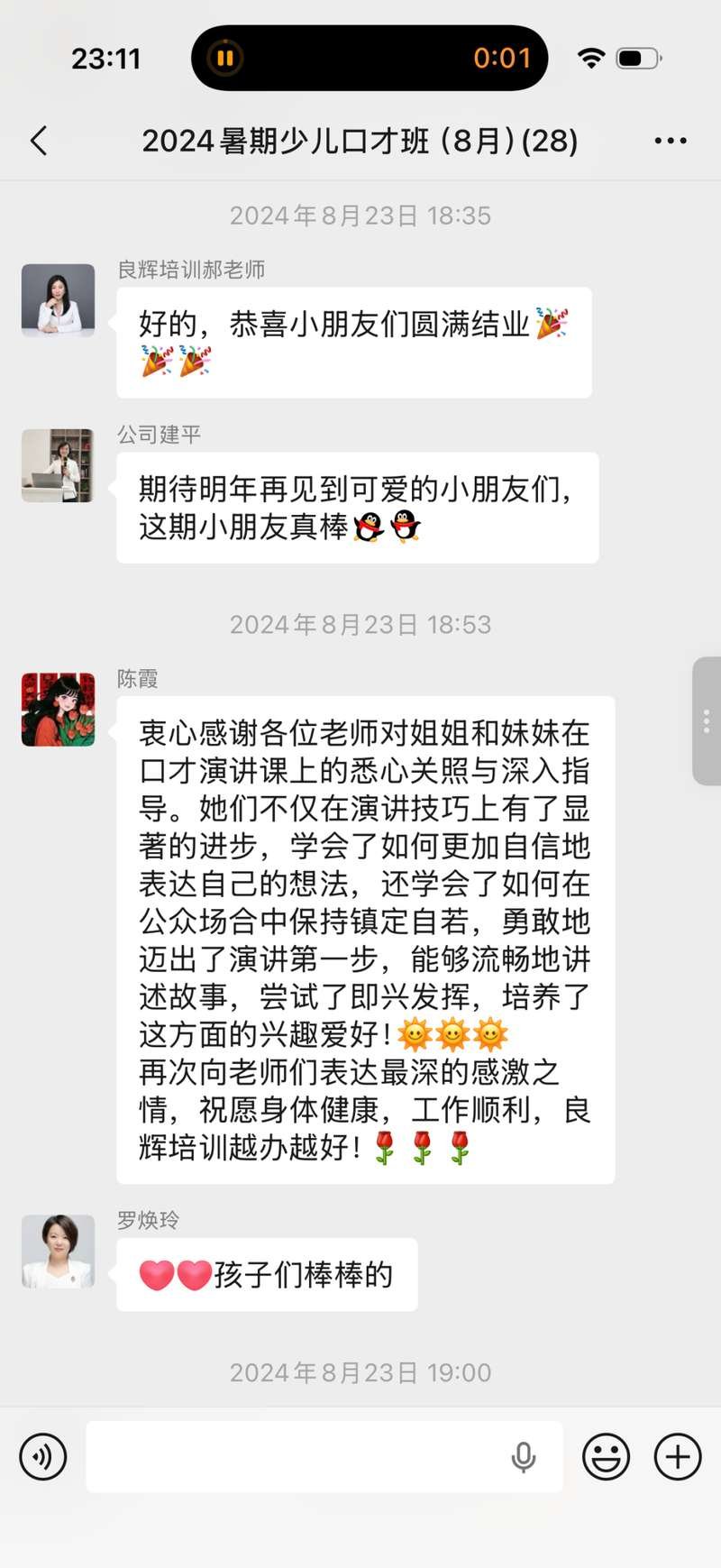
Task: Tap the three-dot menu for group settings
Action: (669, 141)
